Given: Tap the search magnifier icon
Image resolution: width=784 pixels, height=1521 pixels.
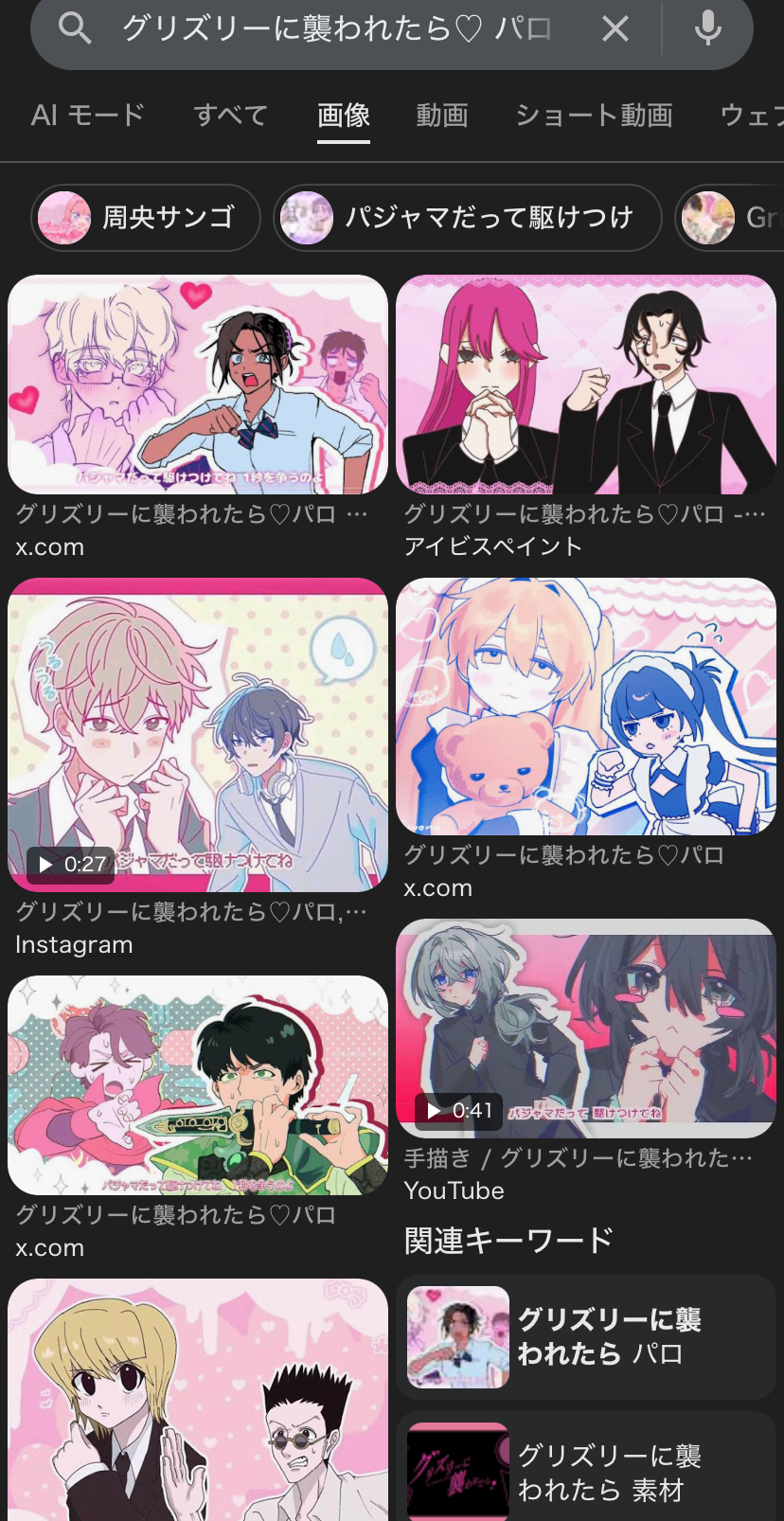Looking at the screenshot, I should click(x=75, y=28).
